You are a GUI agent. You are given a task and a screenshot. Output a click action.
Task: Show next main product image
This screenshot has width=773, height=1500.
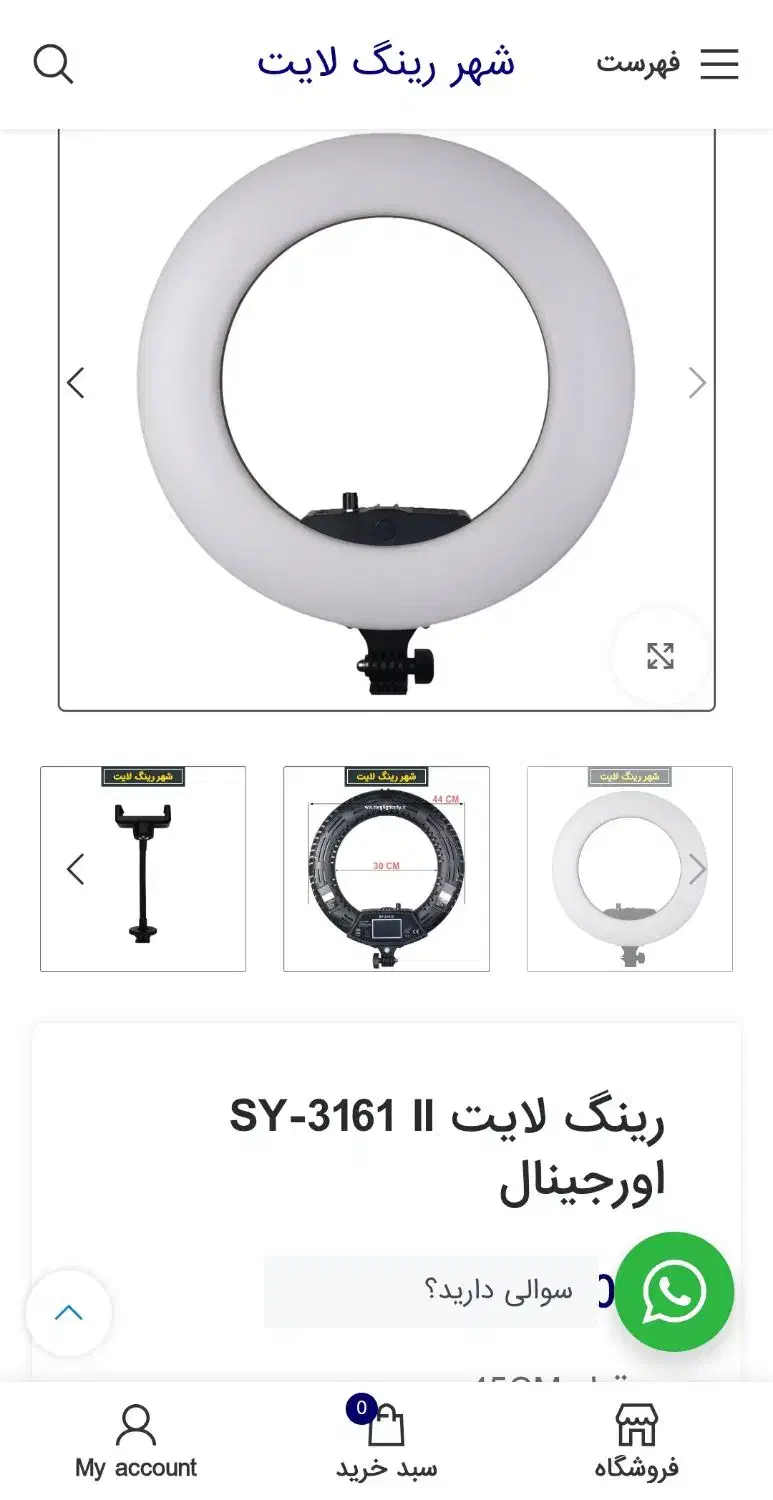[x=697, y=383]
